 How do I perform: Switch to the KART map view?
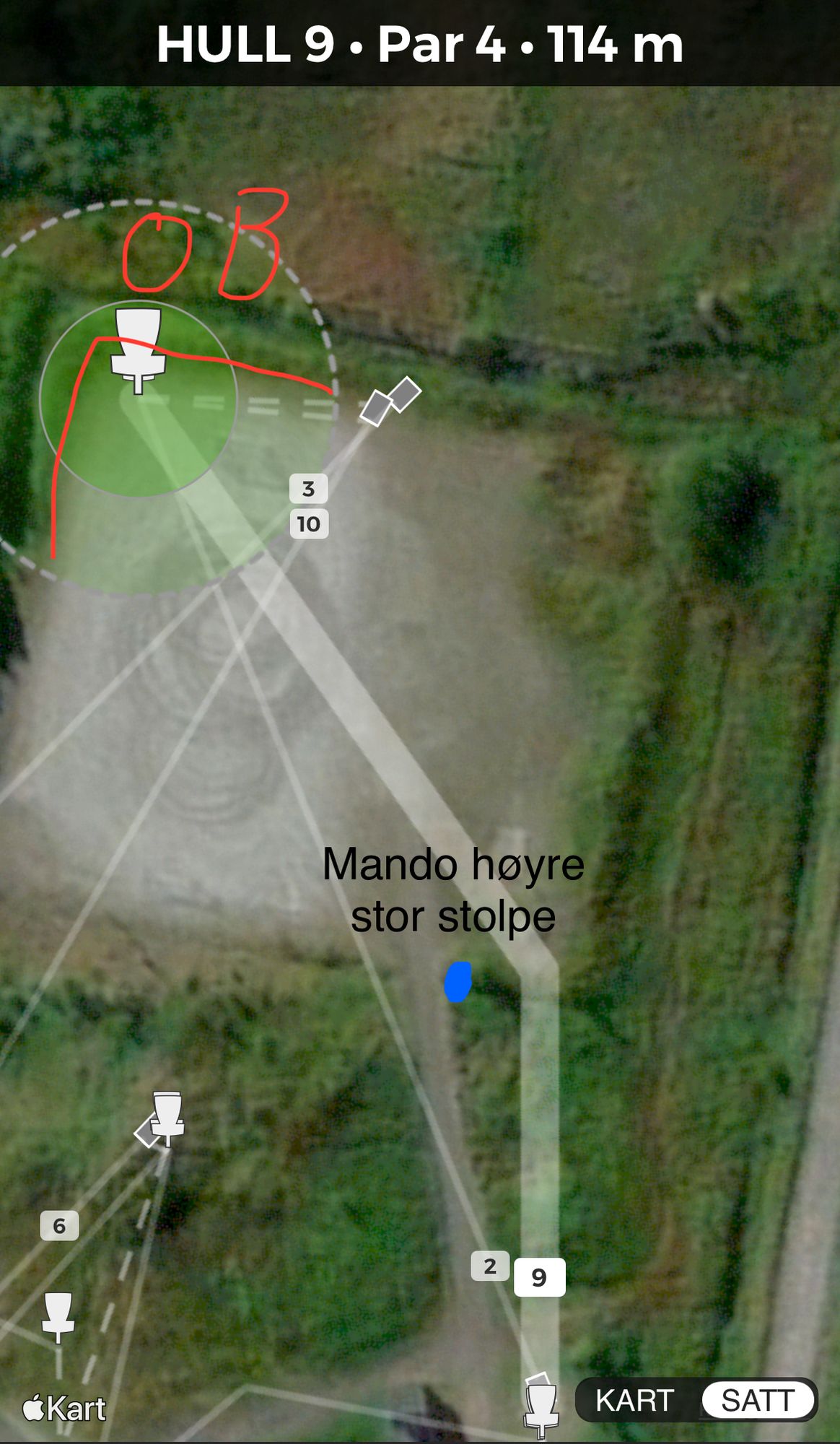point(634,1400)
